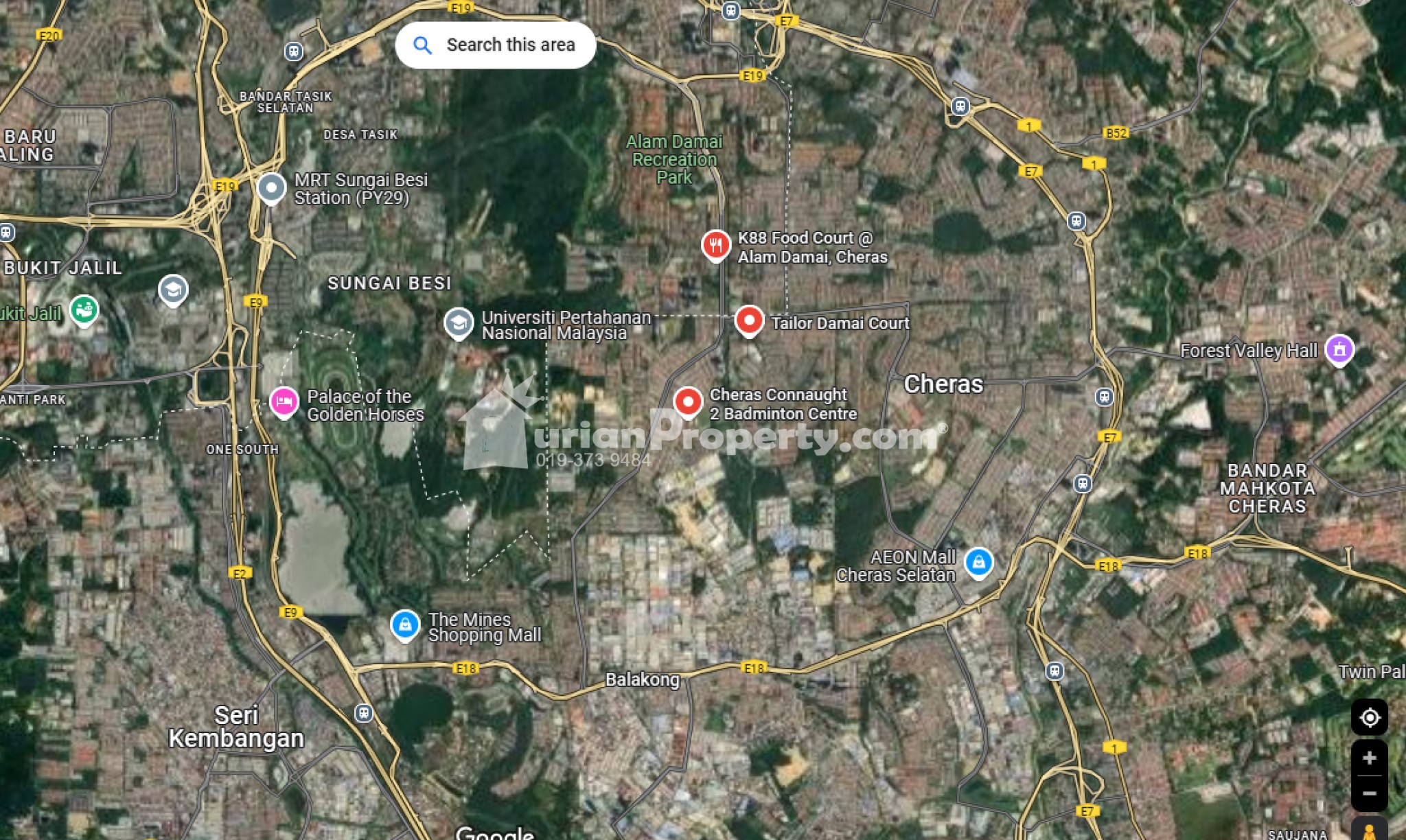
Task: Open Street View pegman
Action: [x=1369, y=830]
